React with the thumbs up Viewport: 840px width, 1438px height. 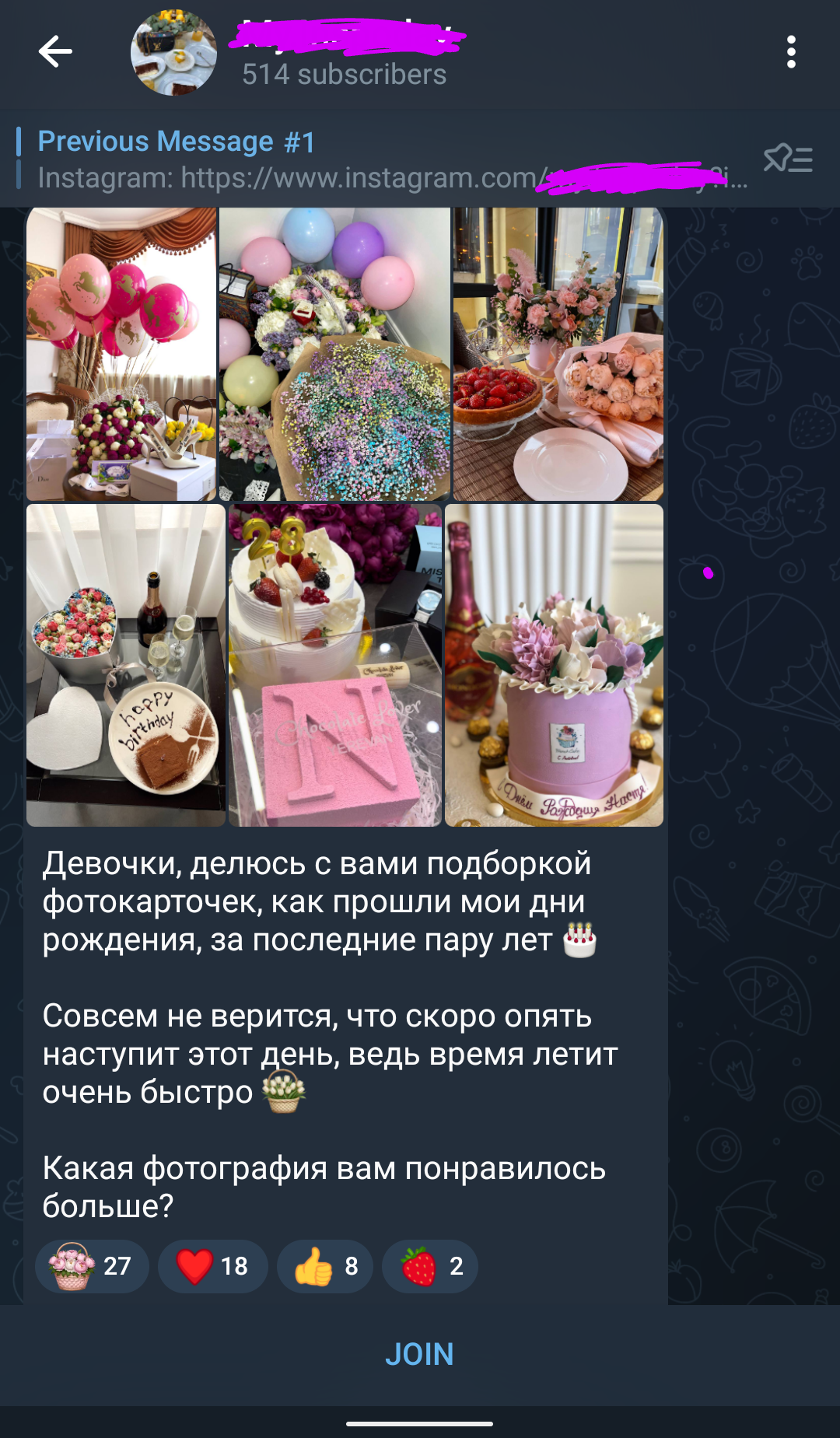coord(325,1266)
